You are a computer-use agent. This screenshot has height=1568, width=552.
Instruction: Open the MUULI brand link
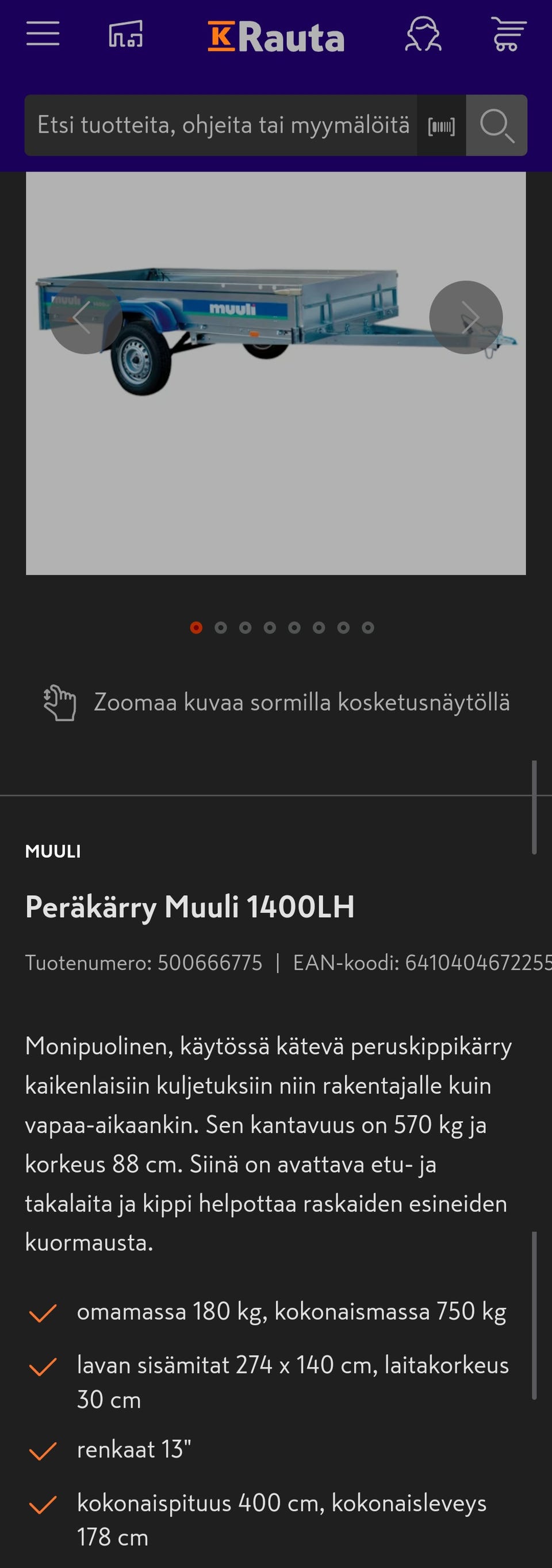click(53, 852)
